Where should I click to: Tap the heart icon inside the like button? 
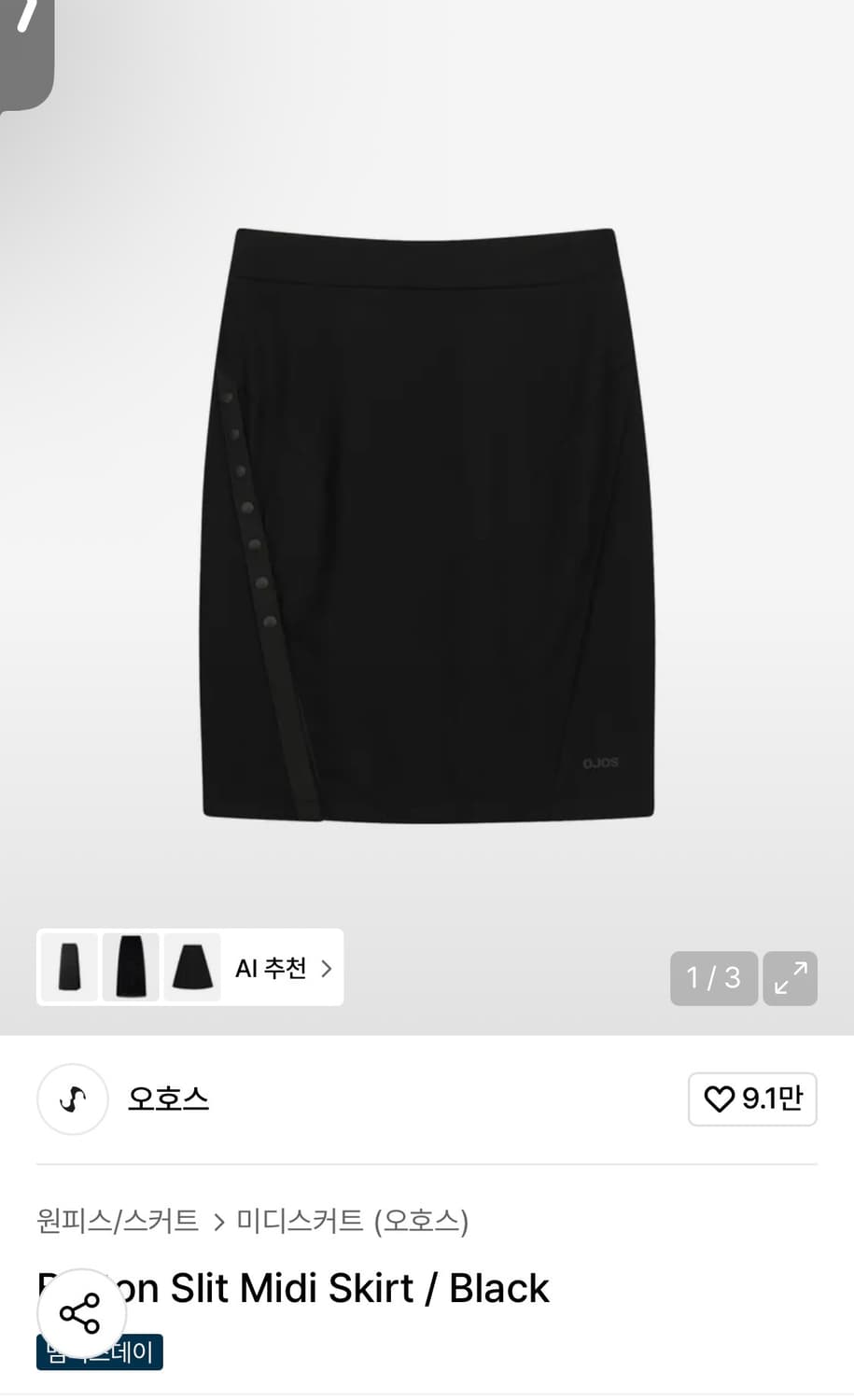718,1099
